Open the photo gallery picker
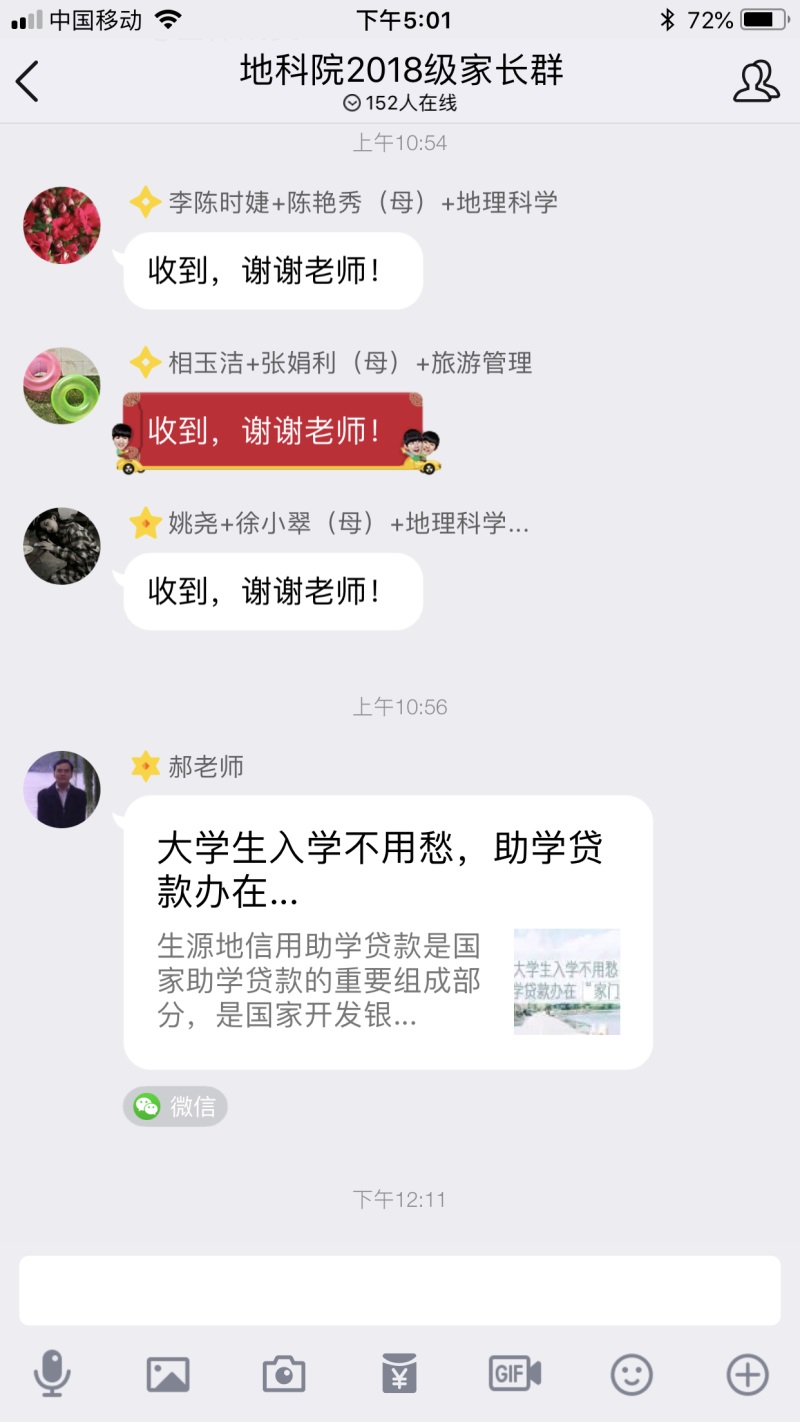Image resolution: width=800 pixels, height=1422 pixels. [x=168, y=1374]
